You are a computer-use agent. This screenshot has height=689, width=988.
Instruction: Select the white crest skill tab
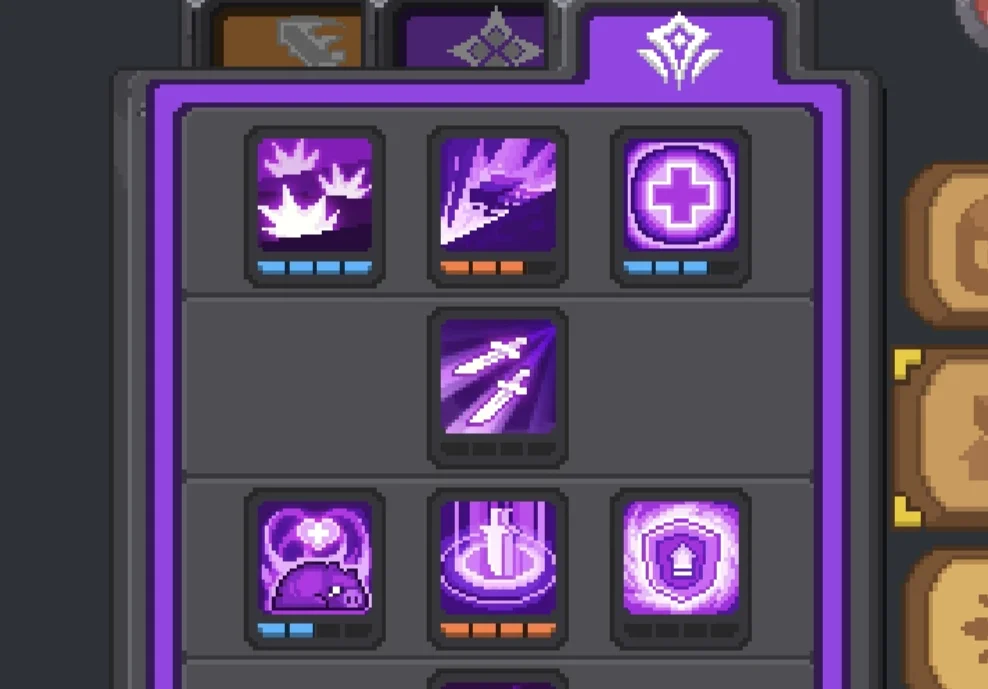click(680, 47)
